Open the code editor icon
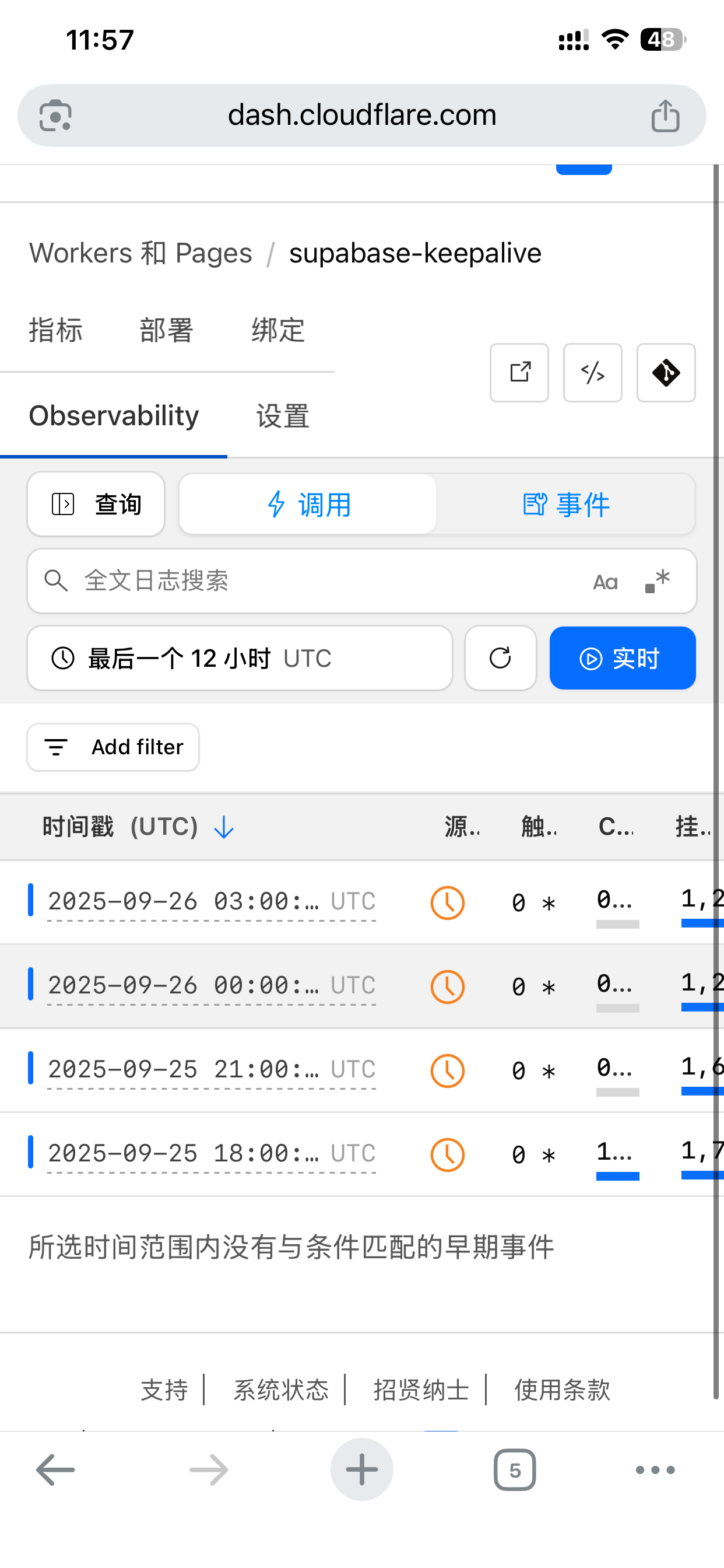 (593, 373)
